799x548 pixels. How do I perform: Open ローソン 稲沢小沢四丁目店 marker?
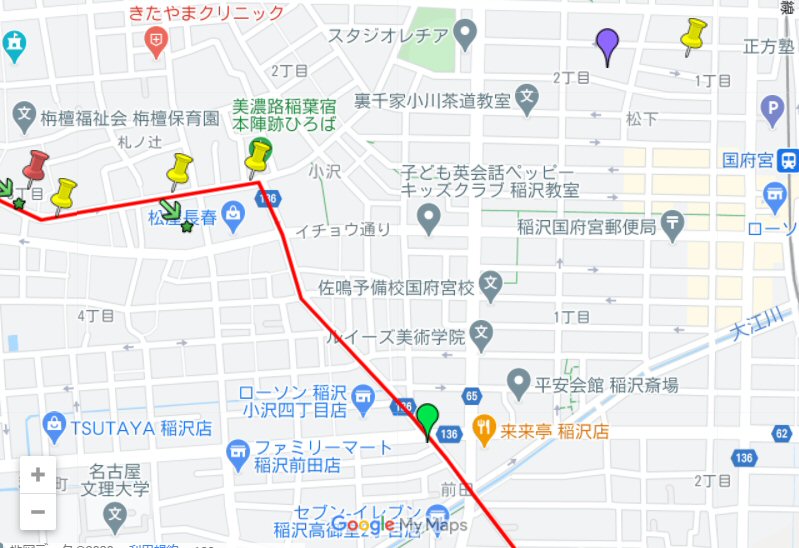[366, 400]
